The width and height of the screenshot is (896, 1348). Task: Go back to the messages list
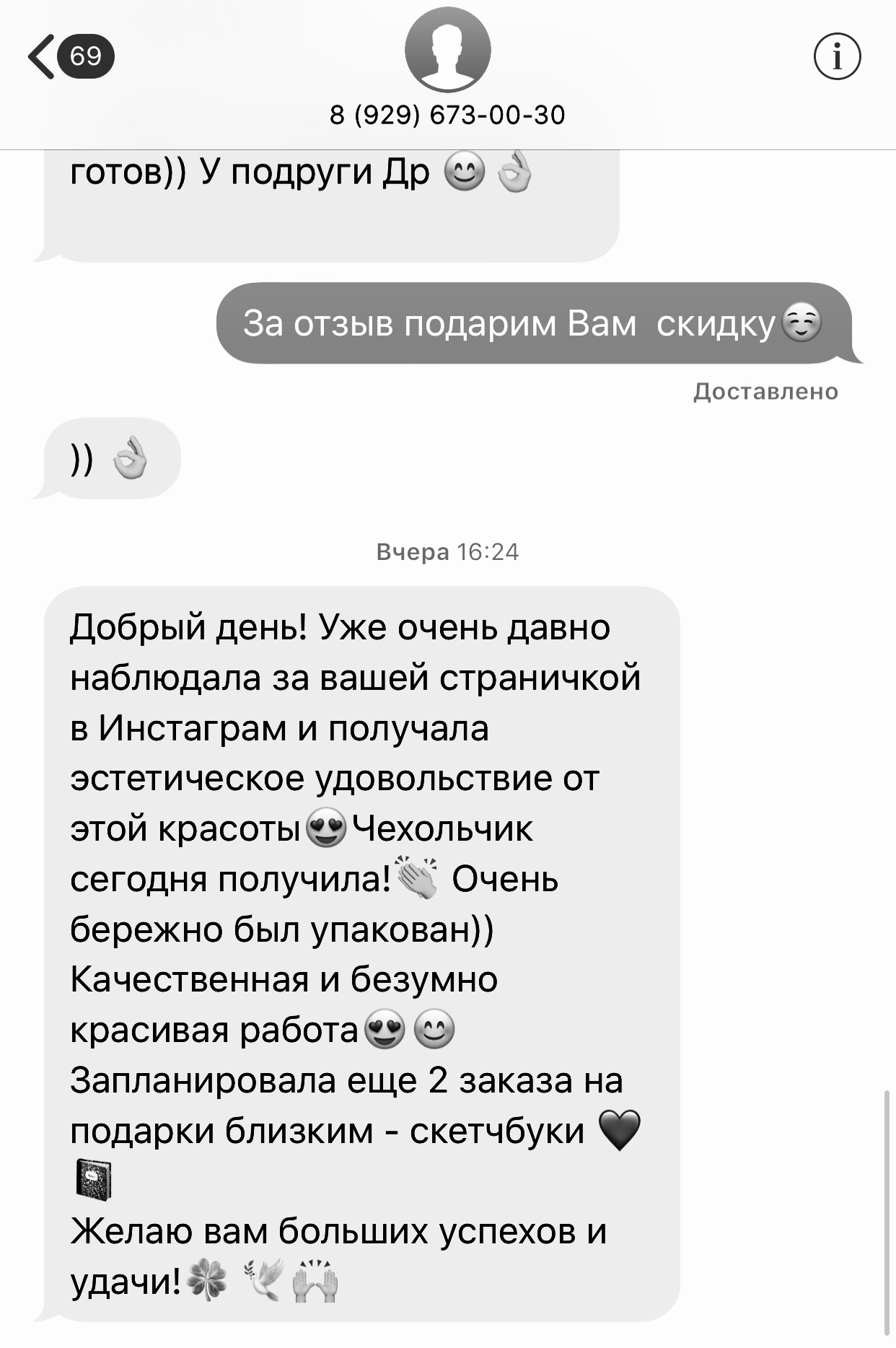(x=71, y=56)
